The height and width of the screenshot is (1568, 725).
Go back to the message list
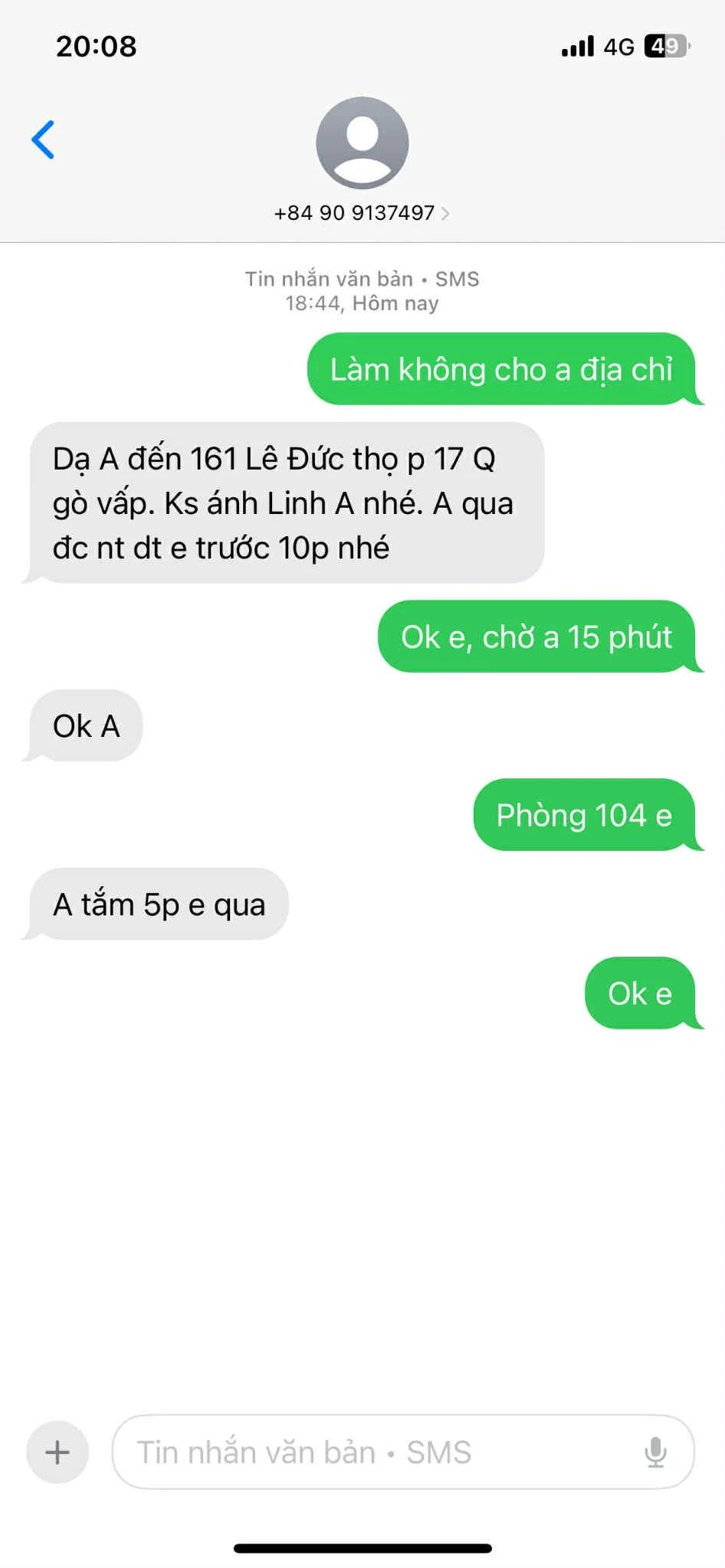tap(43, 139)
